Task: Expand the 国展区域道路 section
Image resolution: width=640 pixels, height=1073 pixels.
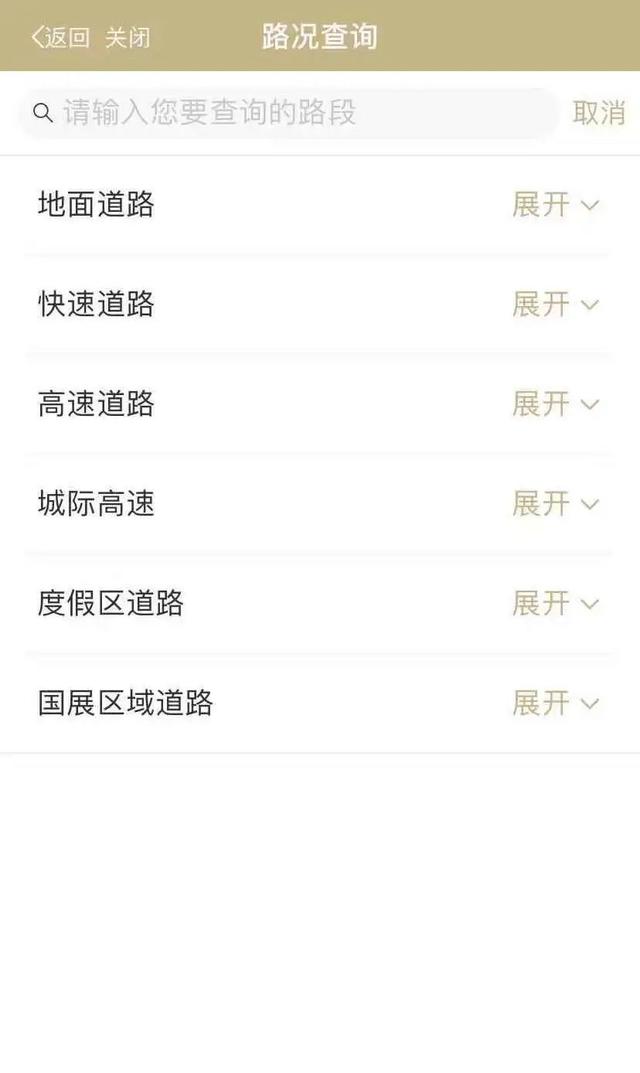Action: 555,704
